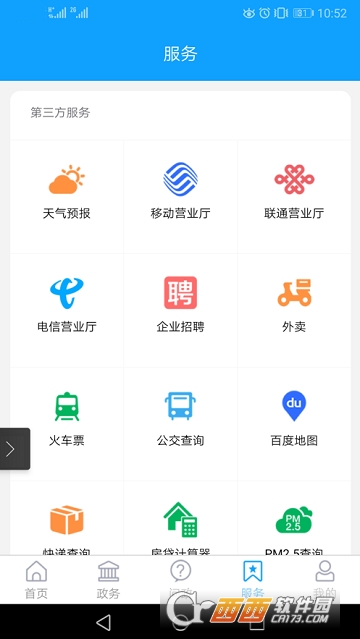The width and height of the screenshot is (360, 639).
Task: Open 公交查询 bus lookup
Action: tap(181, 424)
